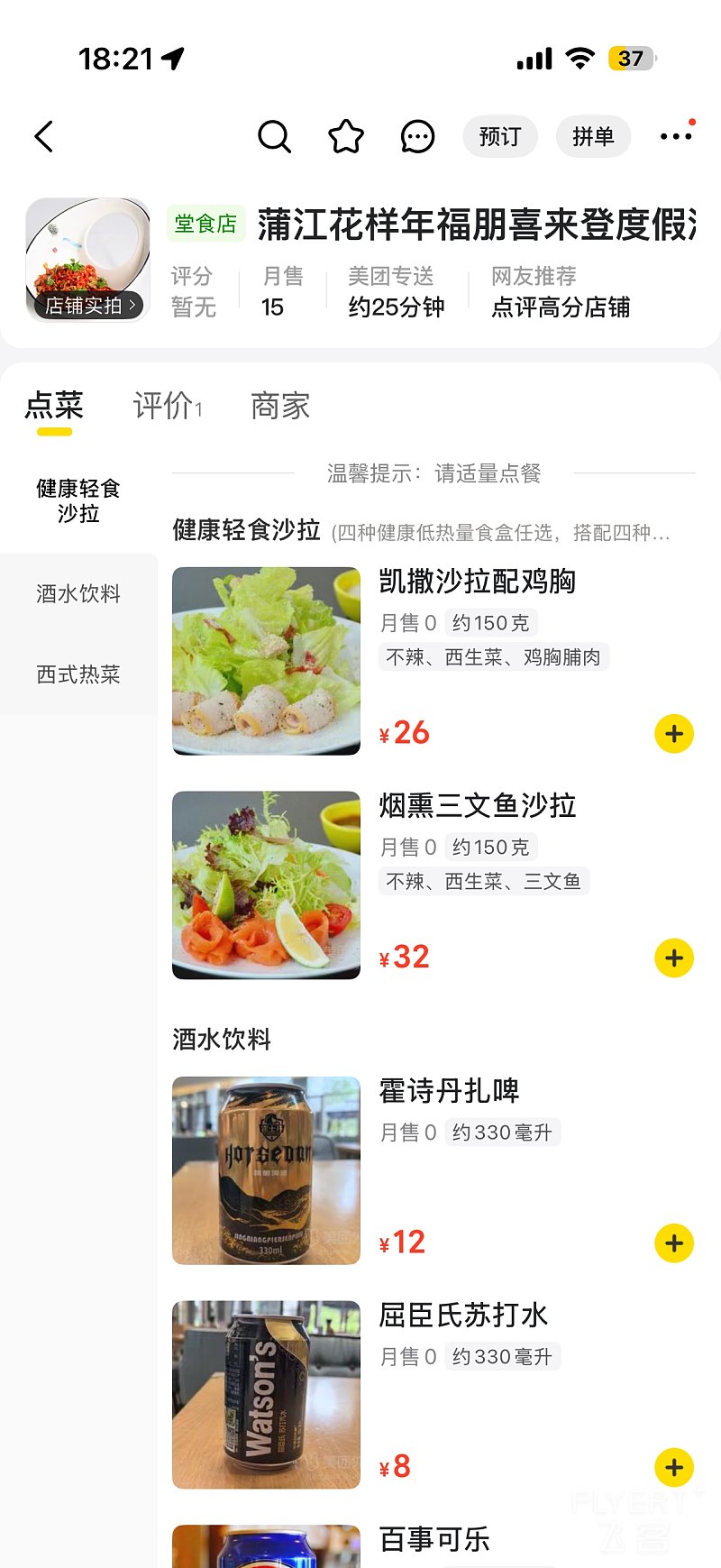
Task: Search within this store's menu
Action: point(274,137)
